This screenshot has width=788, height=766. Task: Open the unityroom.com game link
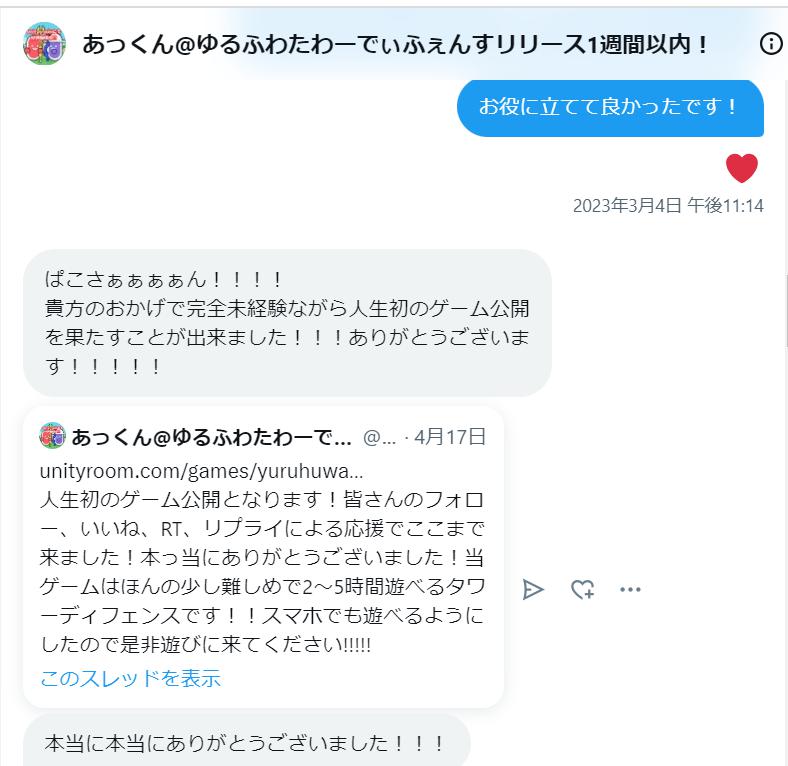201,471
